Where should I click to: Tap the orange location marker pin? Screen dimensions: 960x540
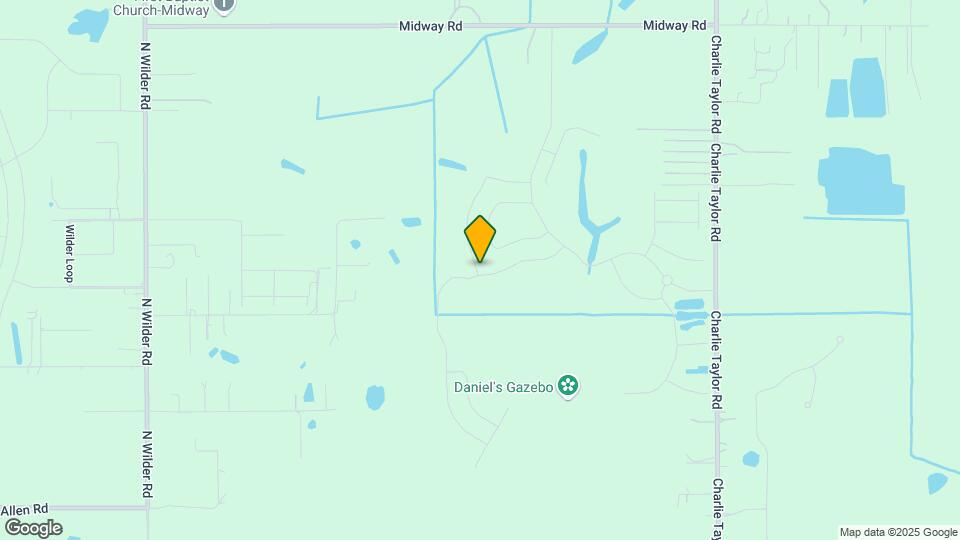tap(480, 238)
